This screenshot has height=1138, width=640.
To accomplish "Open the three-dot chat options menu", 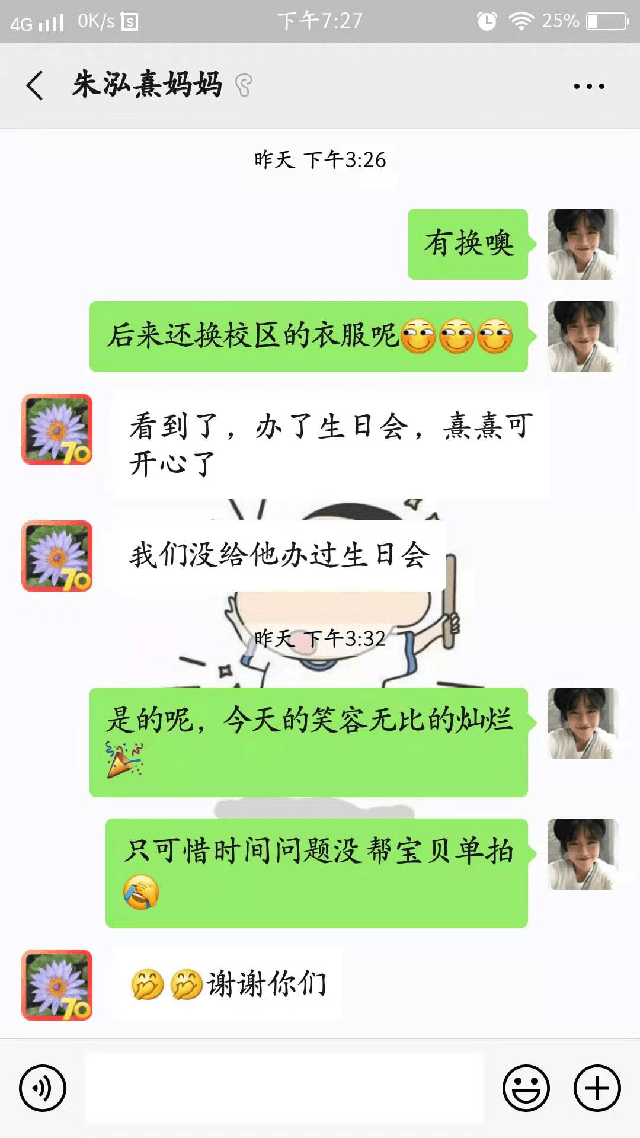I will pyautogui.click(x=589, y=86).
